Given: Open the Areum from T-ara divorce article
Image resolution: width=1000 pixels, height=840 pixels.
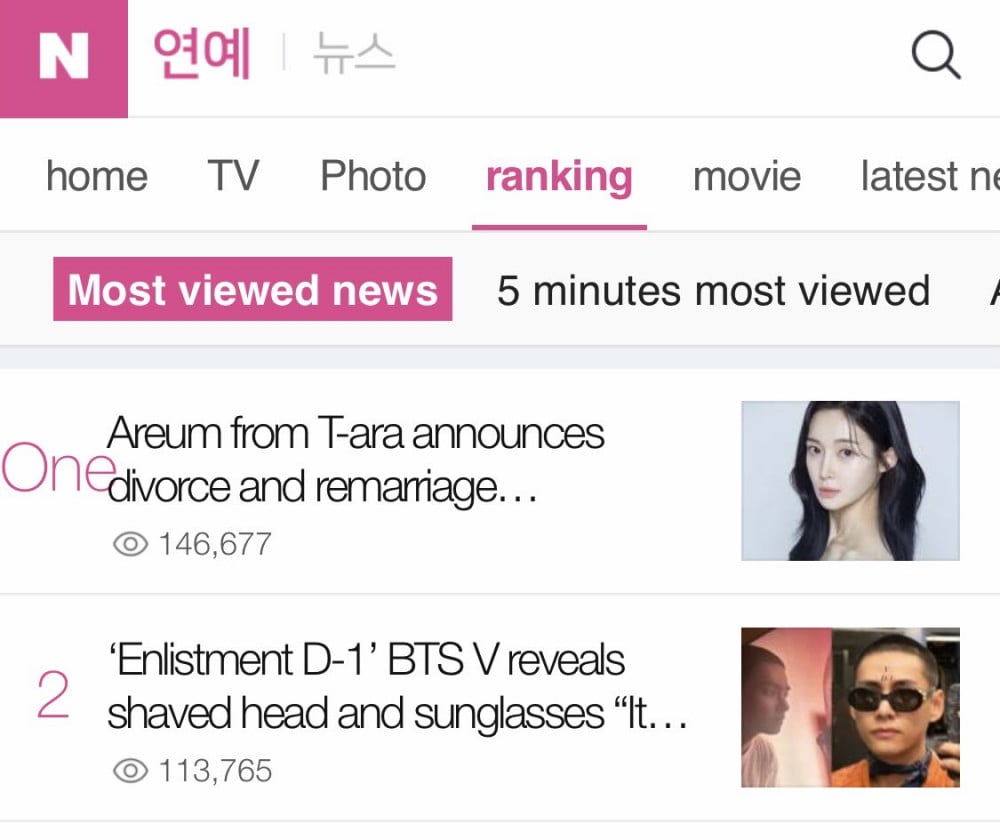Looking at the screenshot, I should (x=355, y=461).
